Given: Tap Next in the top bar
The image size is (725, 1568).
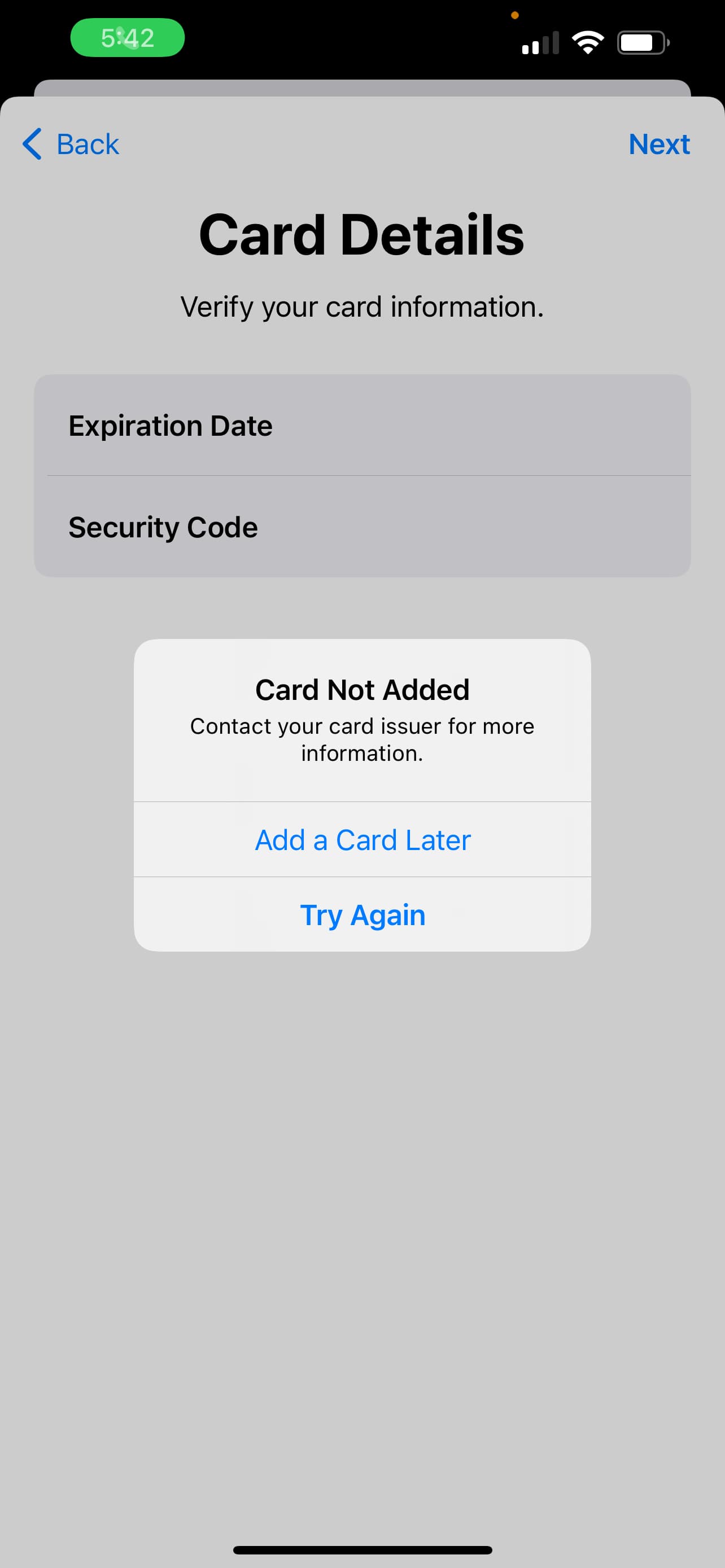Looking at the screenshot, I should (658, 144).
